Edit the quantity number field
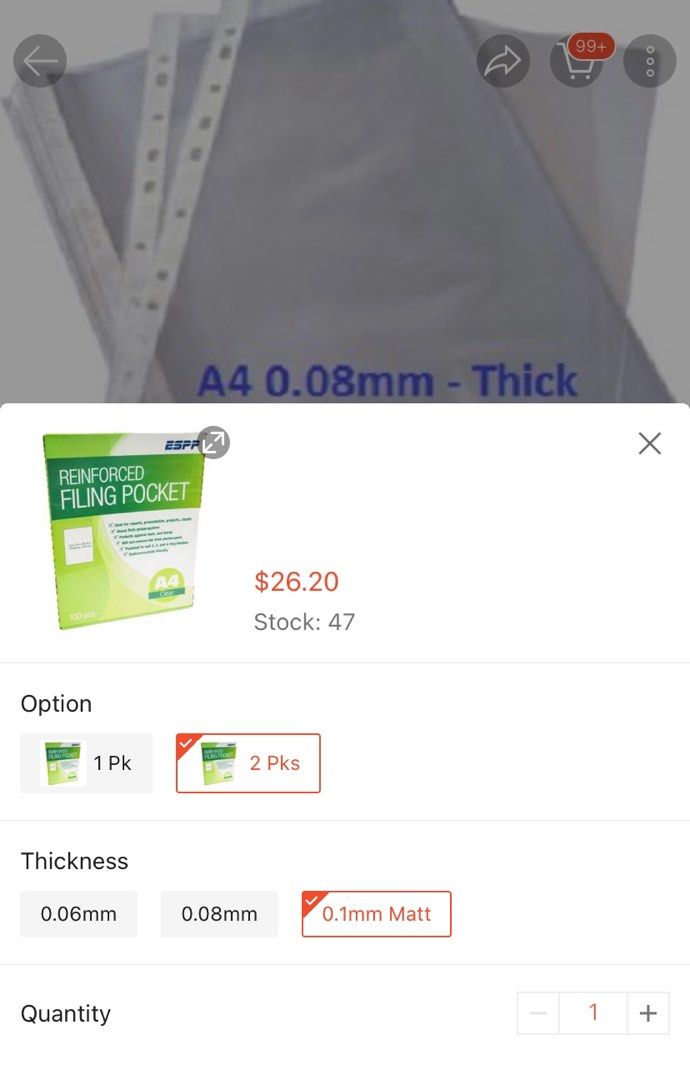This screenshot has width=690, height=1080. [x=593, y=1014]
